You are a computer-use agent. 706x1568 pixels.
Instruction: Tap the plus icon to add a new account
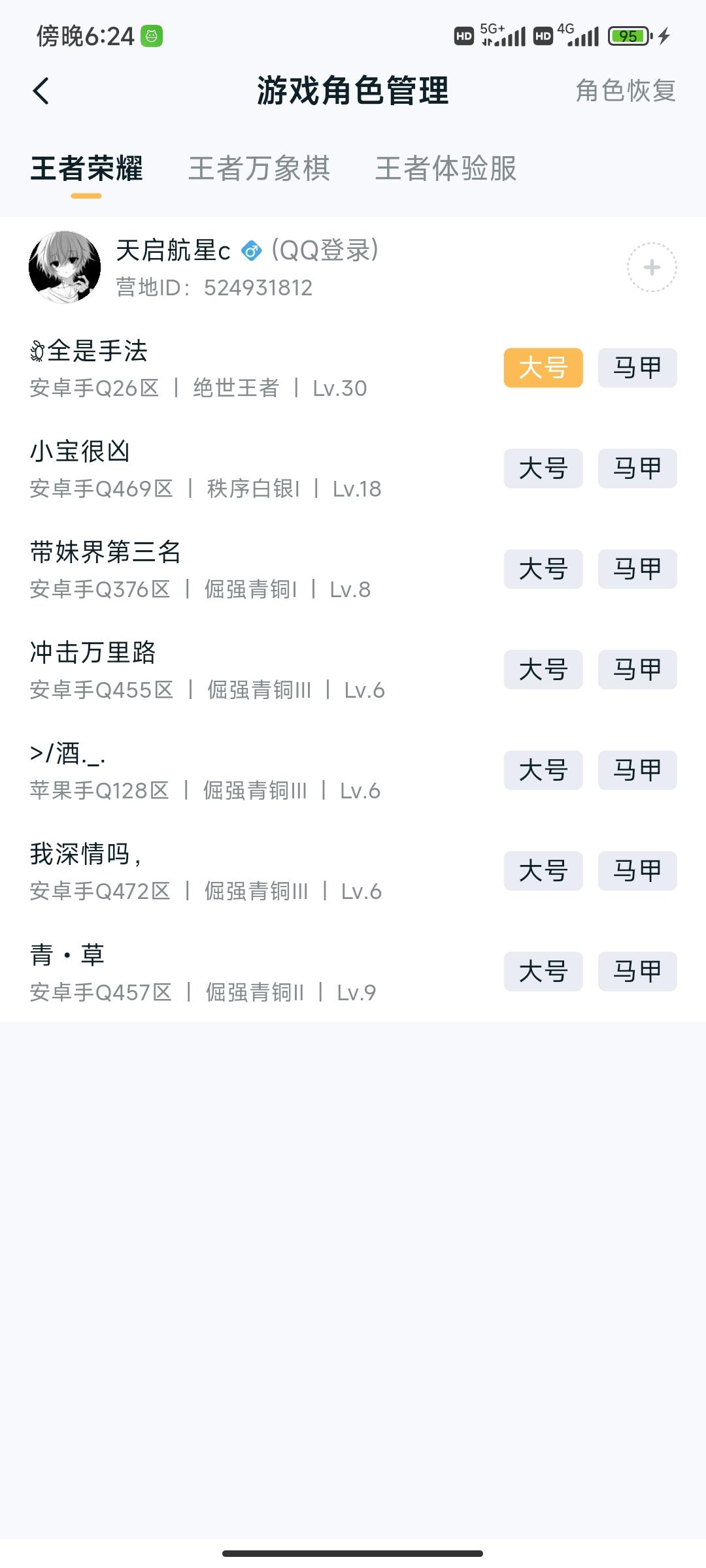click(x=652, y=267)
